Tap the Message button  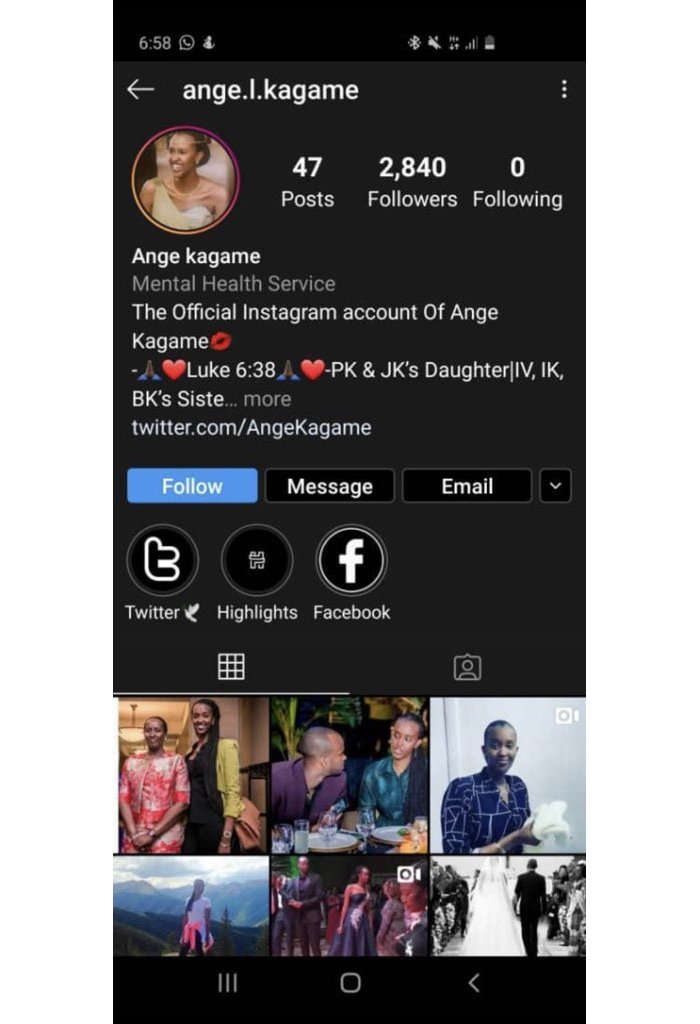click(330, 486)
